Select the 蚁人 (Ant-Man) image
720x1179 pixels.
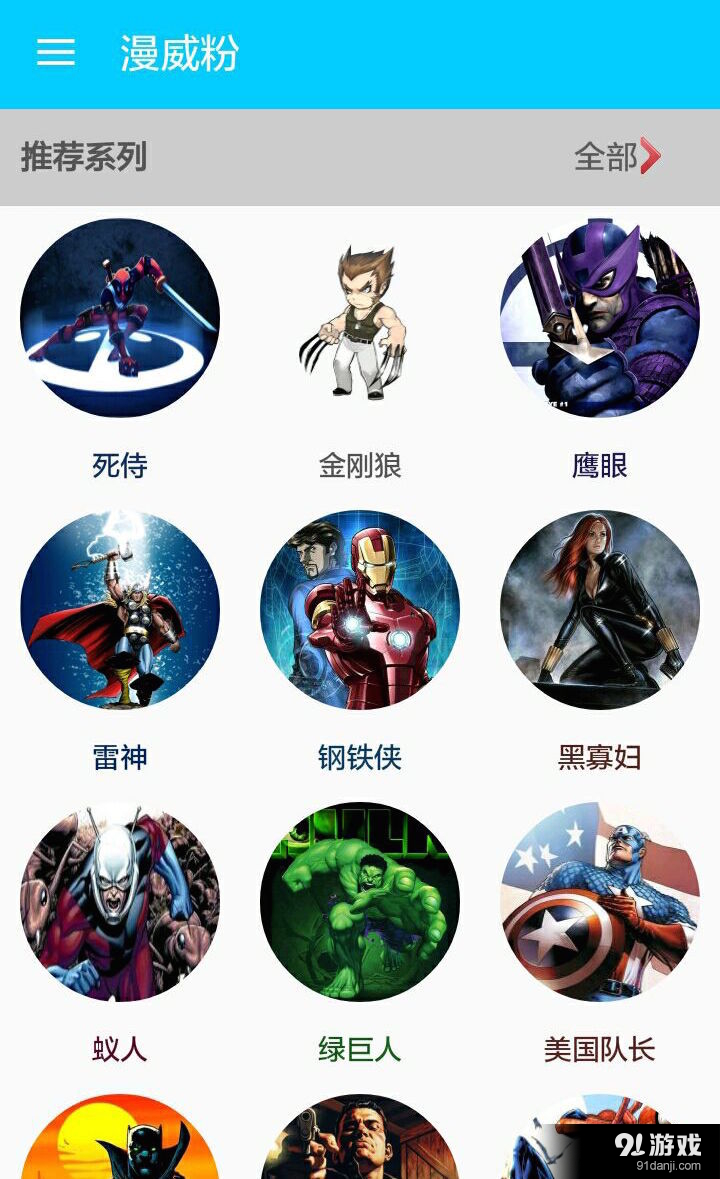pos(120,902)
